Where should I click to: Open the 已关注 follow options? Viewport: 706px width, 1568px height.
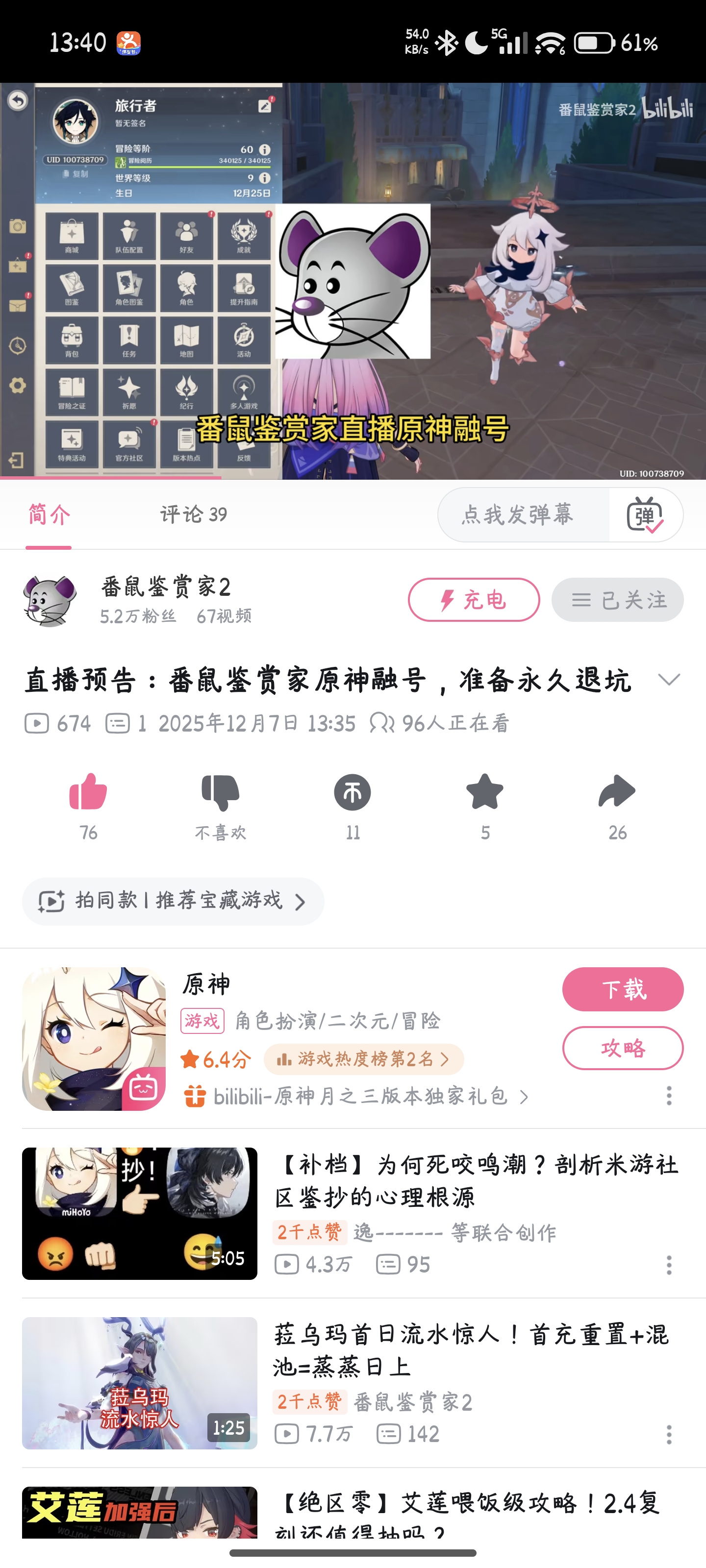[x=617, y=600]
